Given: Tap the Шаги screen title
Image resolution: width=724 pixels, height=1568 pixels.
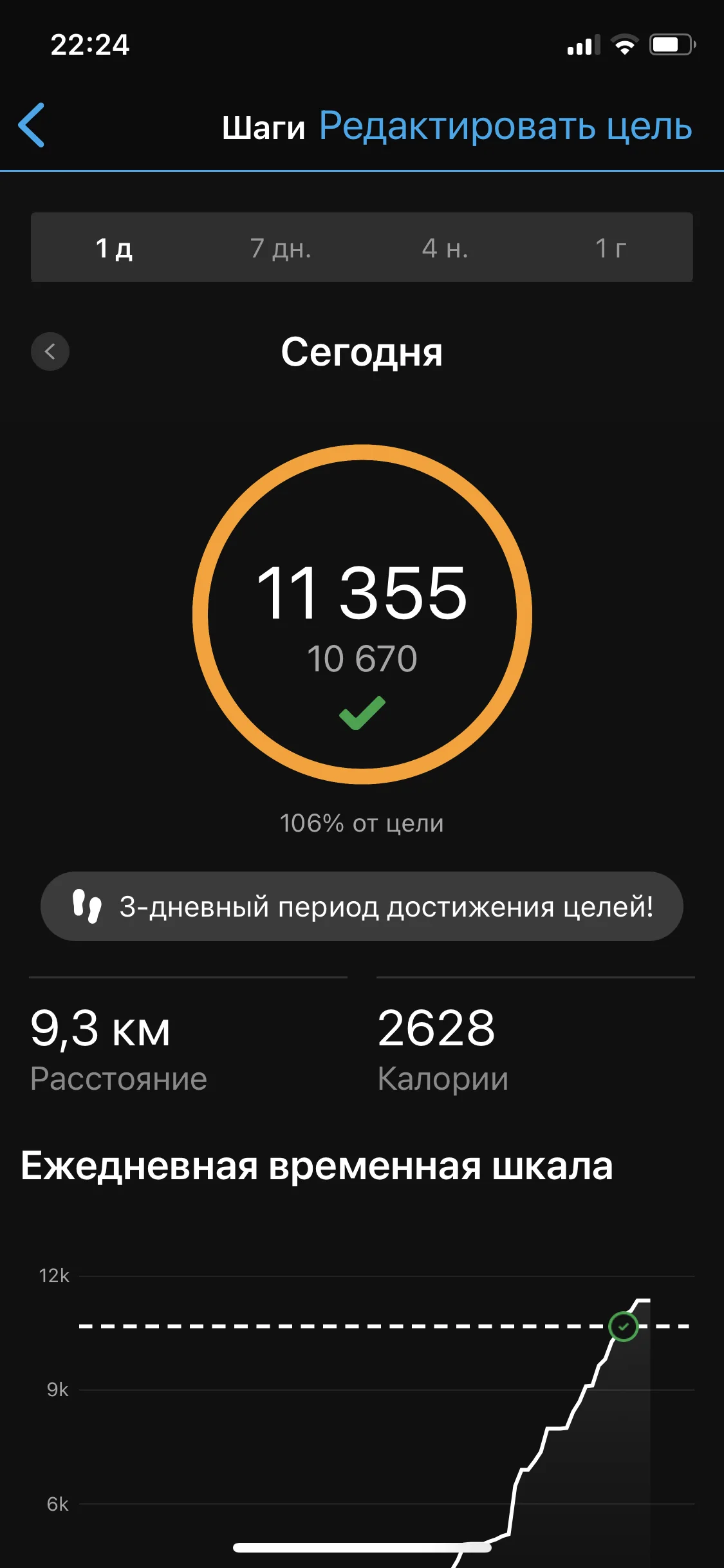Looking at the screenshot, I should coord(265,126).
